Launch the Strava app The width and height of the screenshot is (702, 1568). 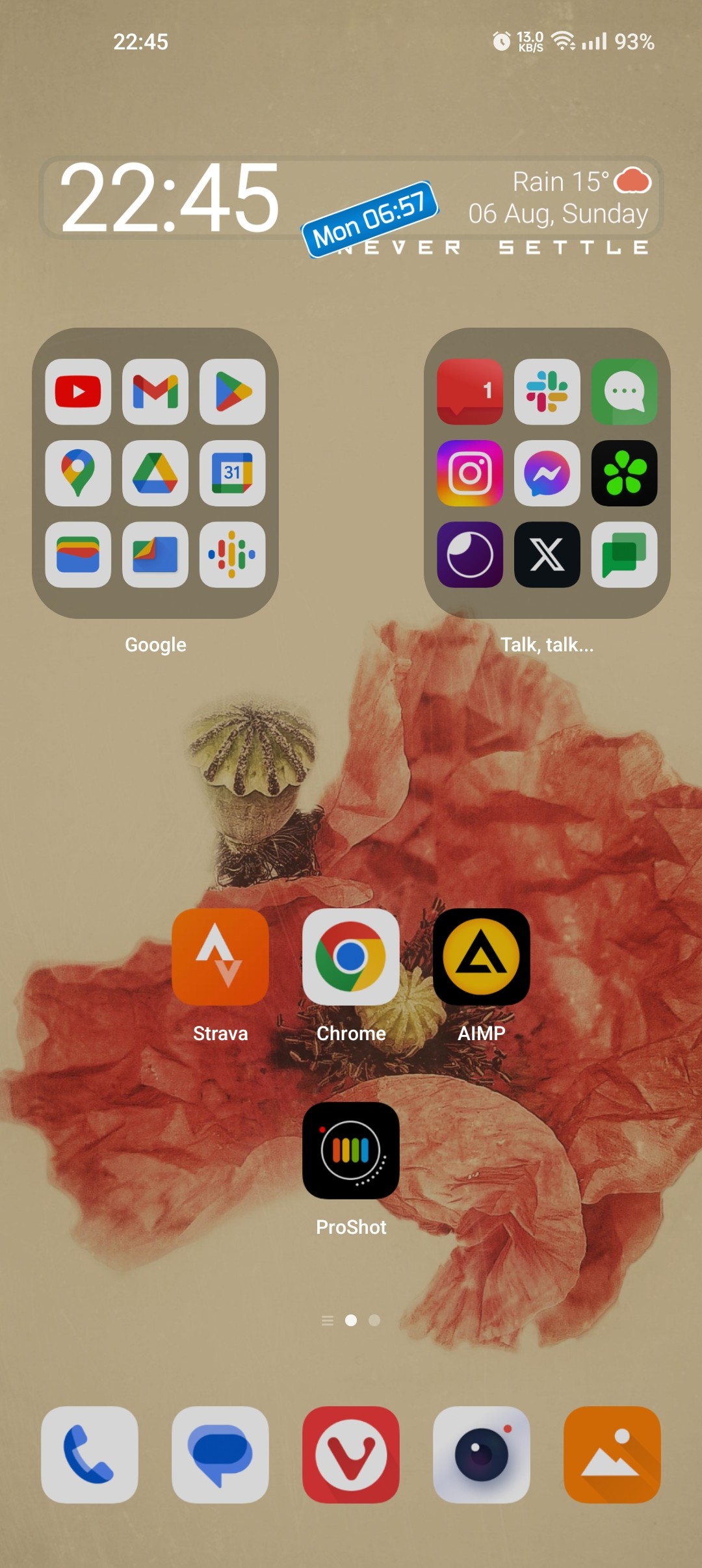click(x=220, y=956)
